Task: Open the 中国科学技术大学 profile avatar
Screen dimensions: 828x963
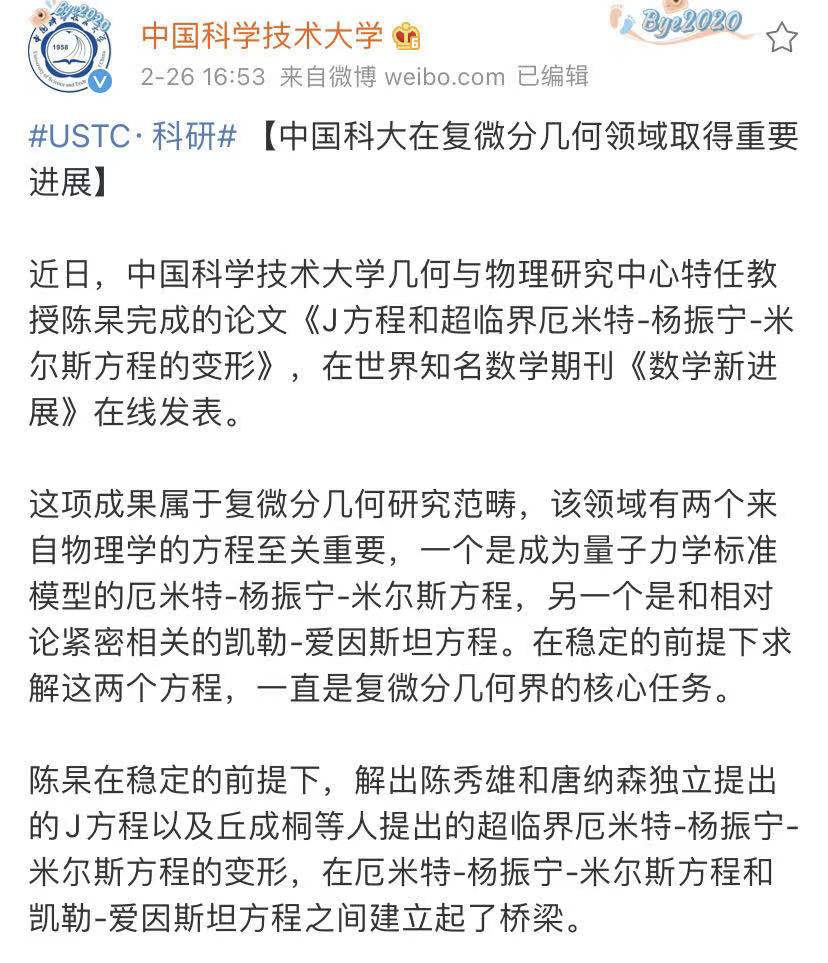Action: click(x=69, y=52)
